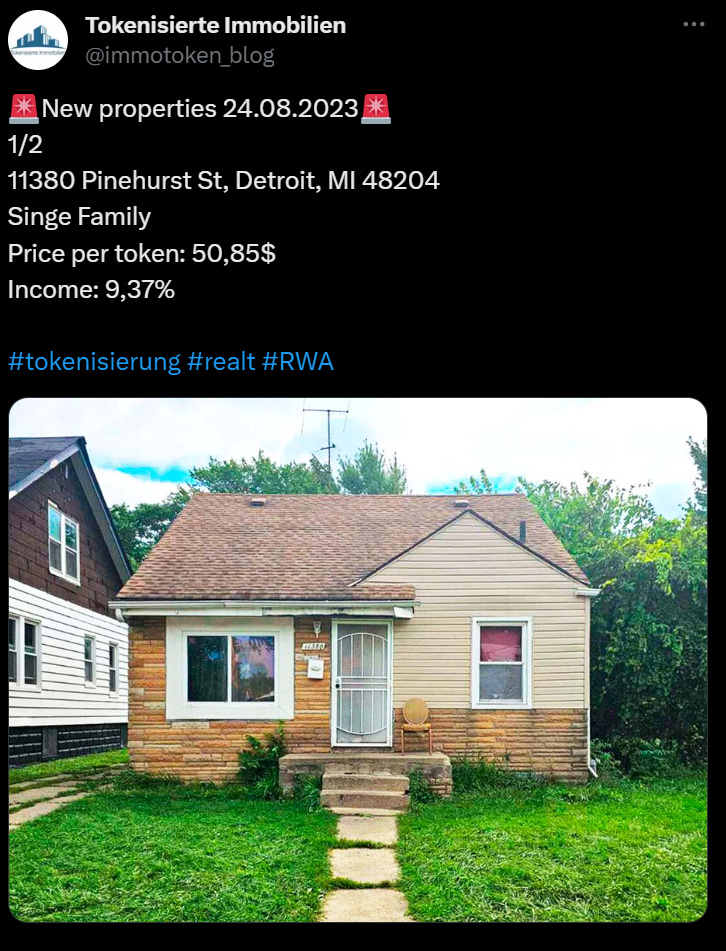Expand the house photo in the post
This screenshot has height=951, width=726.
tap(357, 660)
